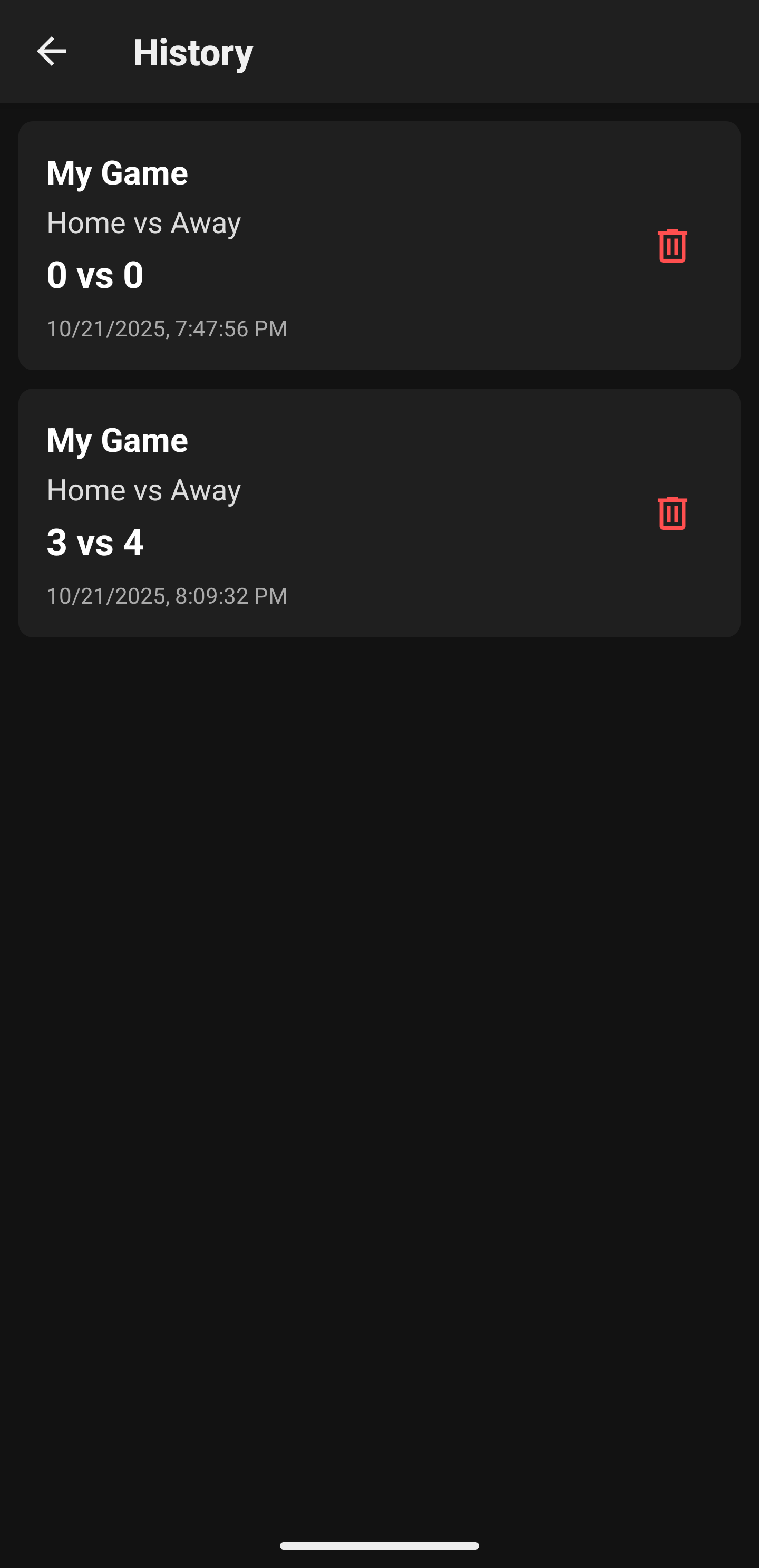Select the History screen title
759x1568 pixels.
[193, 52]
